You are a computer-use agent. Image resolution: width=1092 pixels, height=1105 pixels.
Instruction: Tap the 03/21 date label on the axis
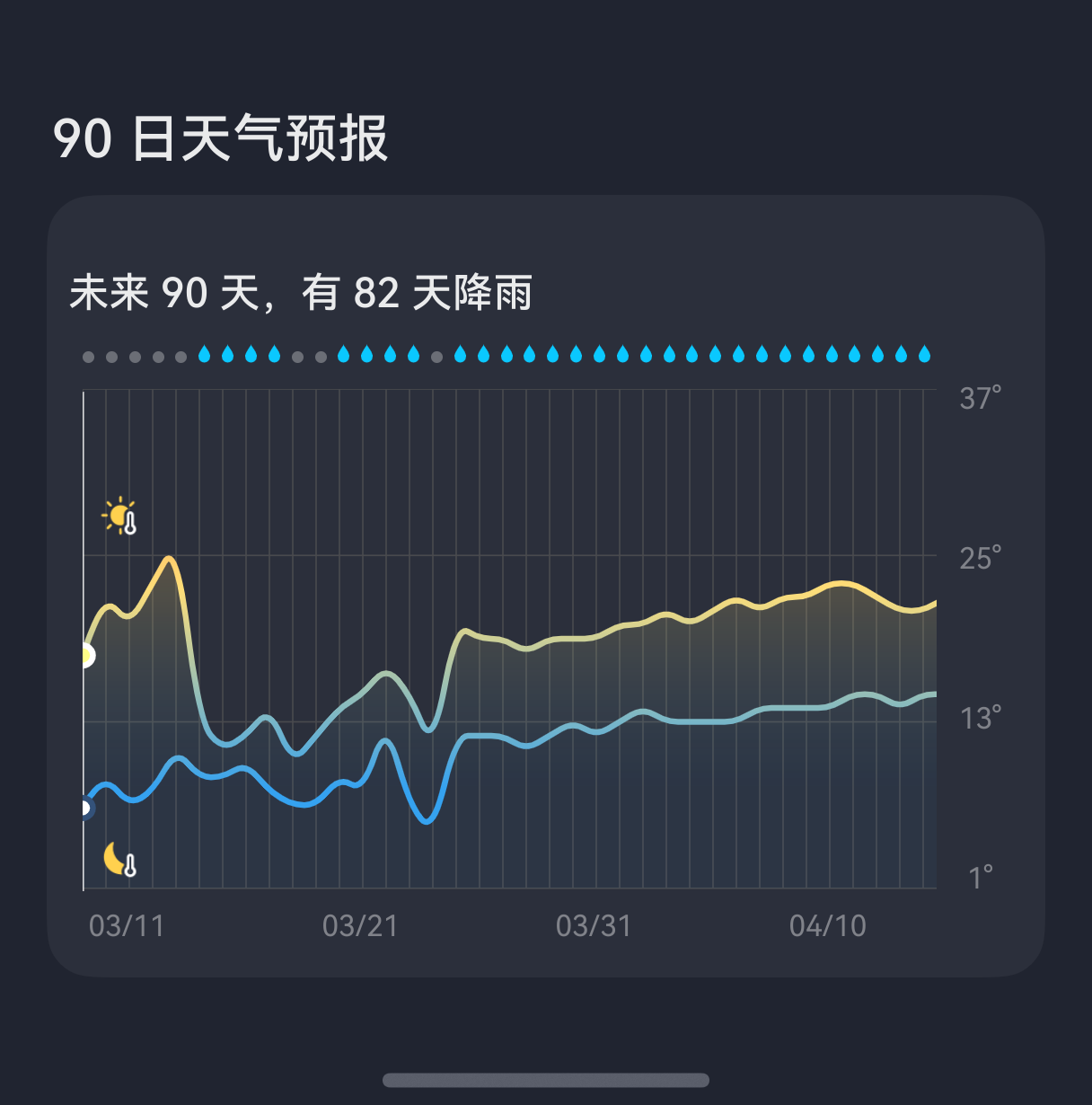coord(359,926)
